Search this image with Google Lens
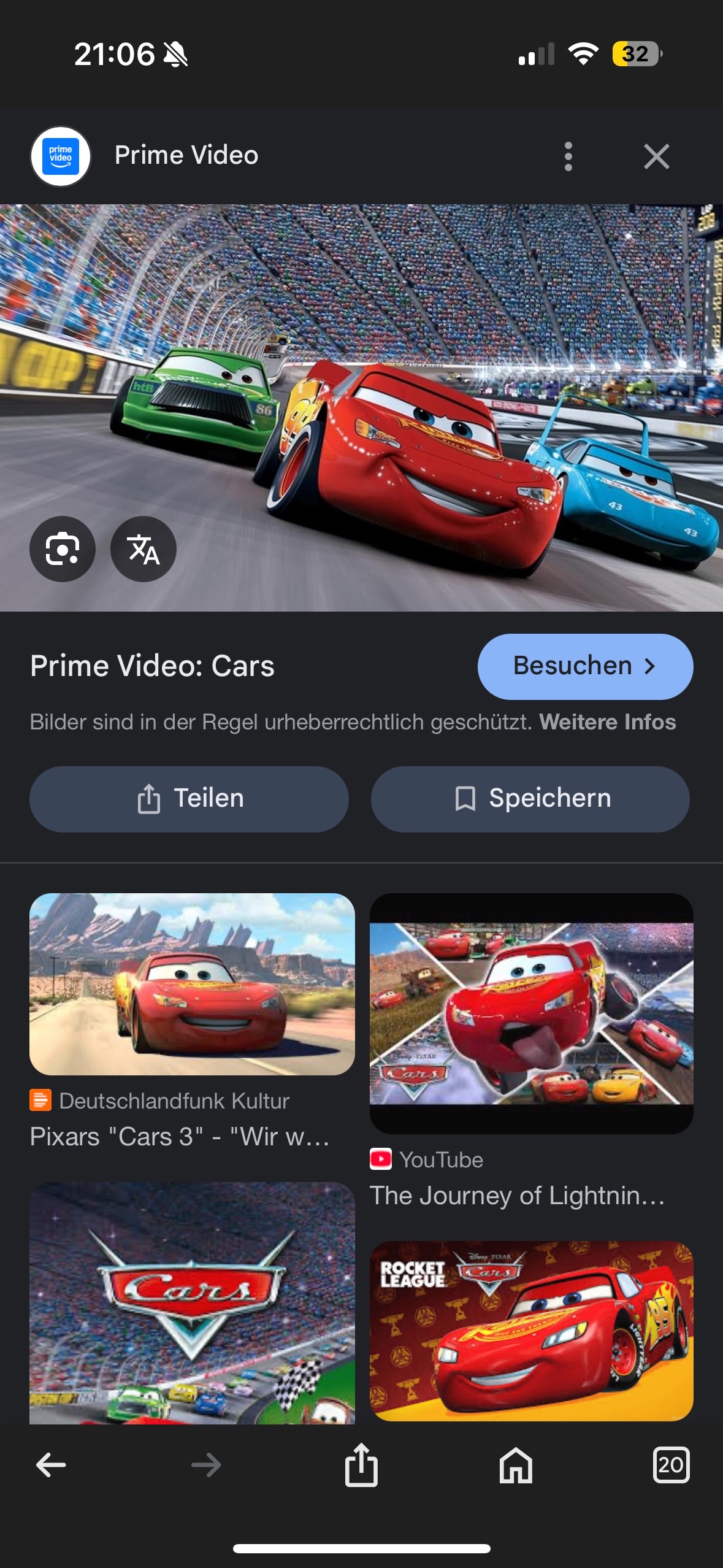The image size is (723, 1568). pos(63,549)
